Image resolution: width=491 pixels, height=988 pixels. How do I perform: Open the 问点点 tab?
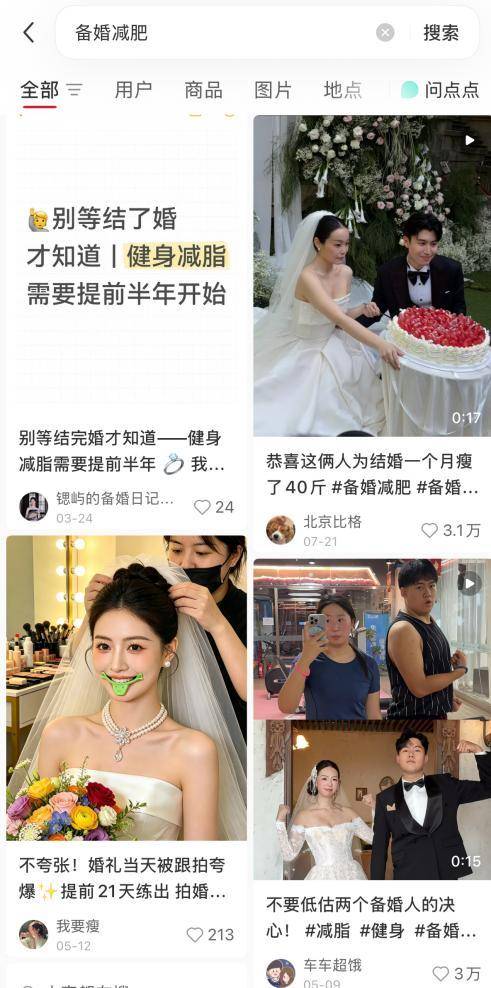pos(441,90)
